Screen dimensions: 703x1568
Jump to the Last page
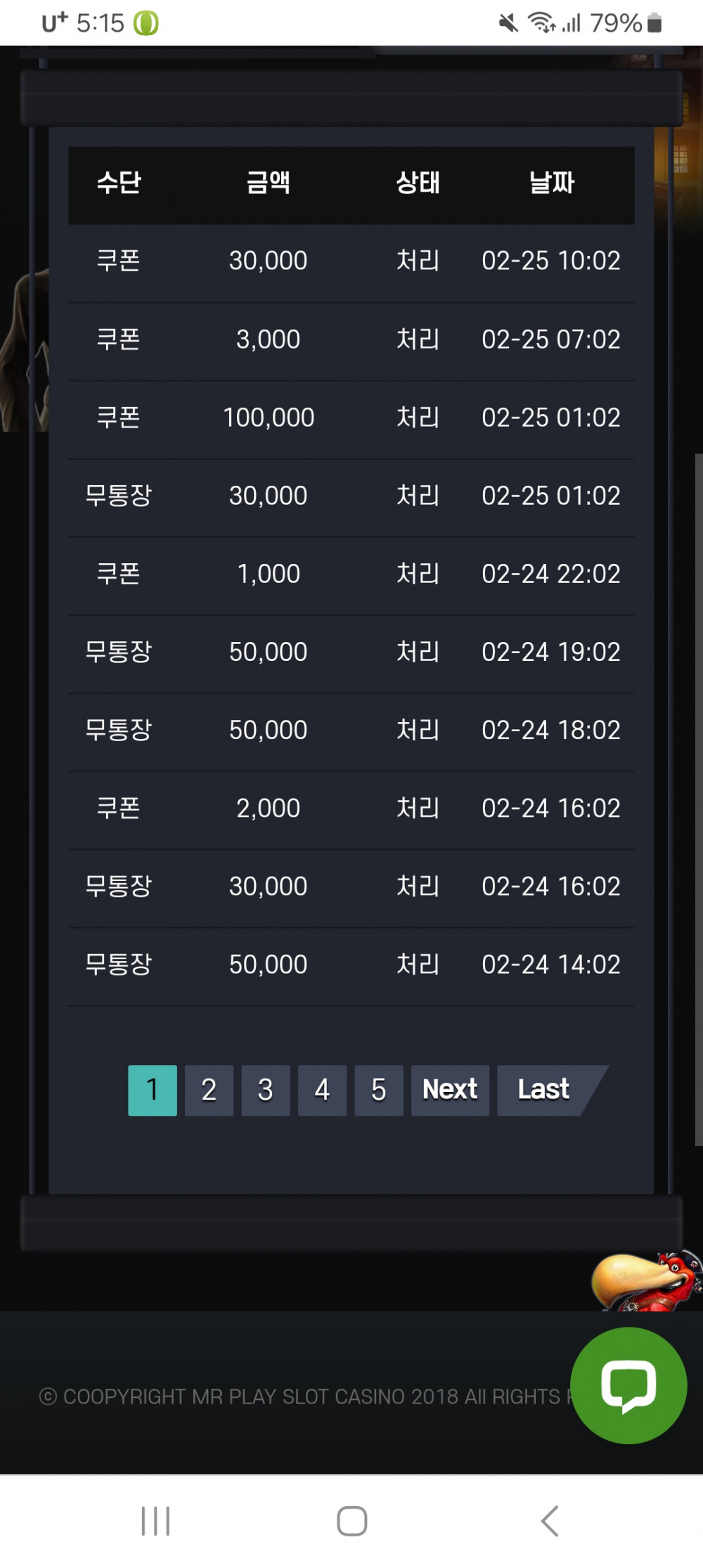[x=543, y=1090]
